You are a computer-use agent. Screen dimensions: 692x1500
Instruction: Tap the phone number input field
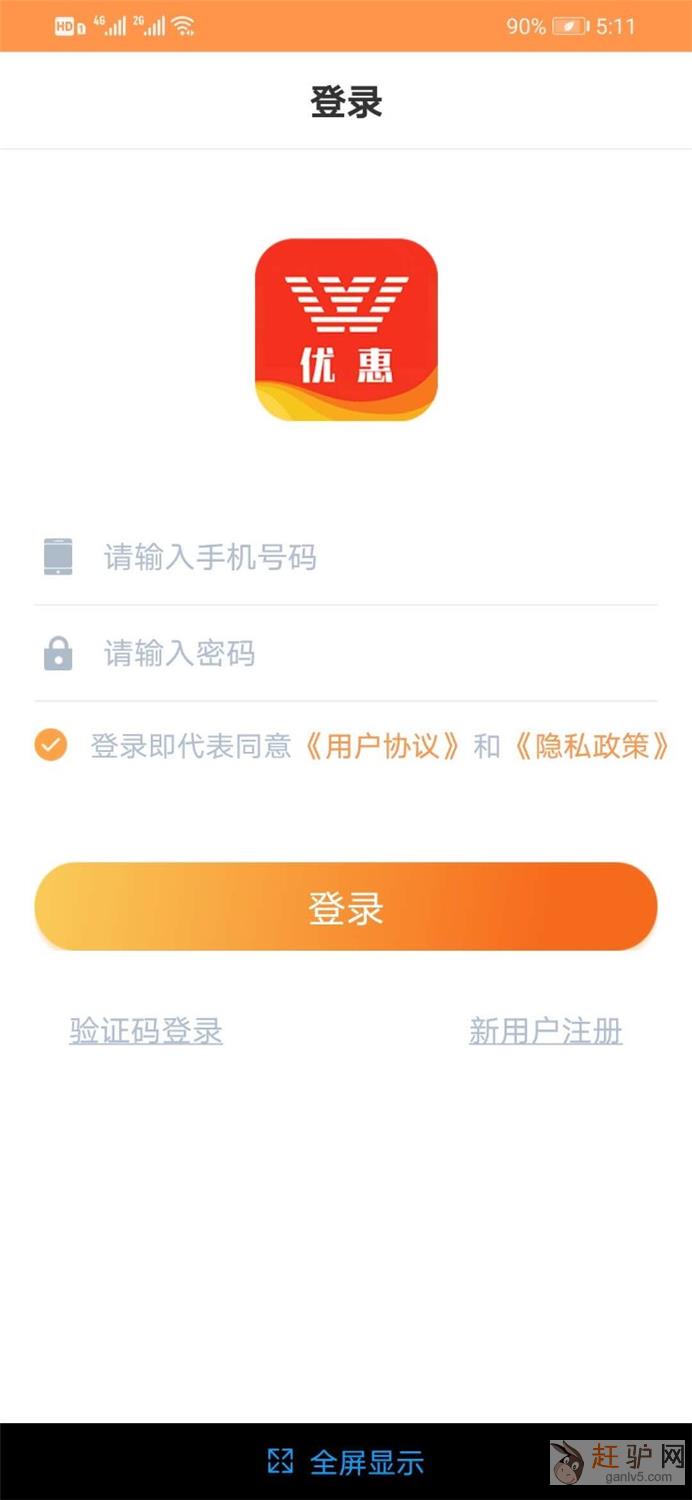(x=370, y=557)
